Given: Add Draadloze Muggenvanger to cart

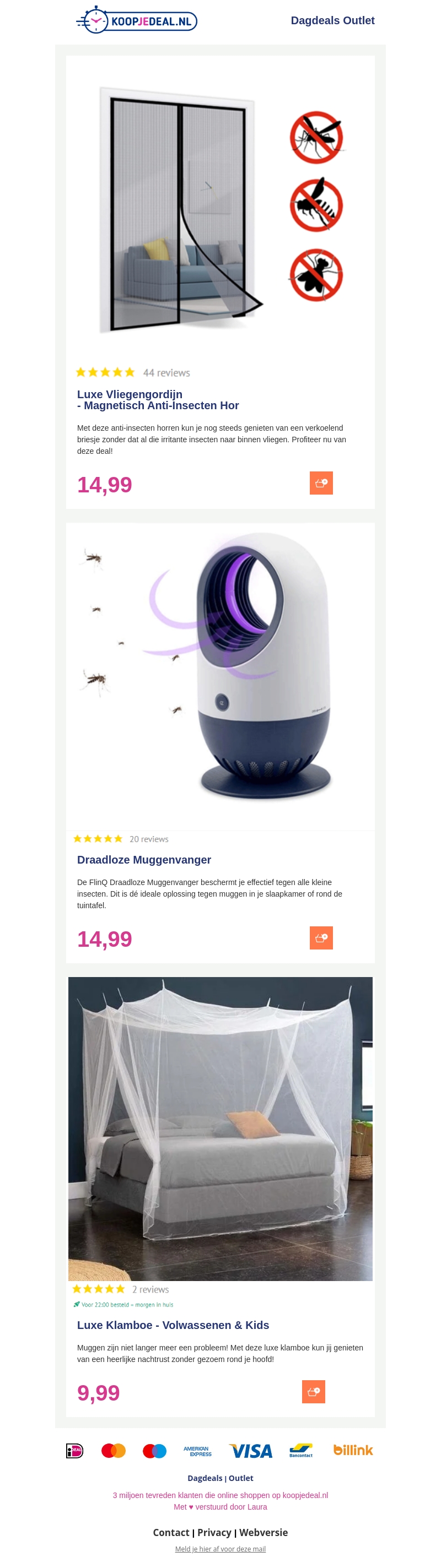Looking at the screenshot, I should 321,938.
